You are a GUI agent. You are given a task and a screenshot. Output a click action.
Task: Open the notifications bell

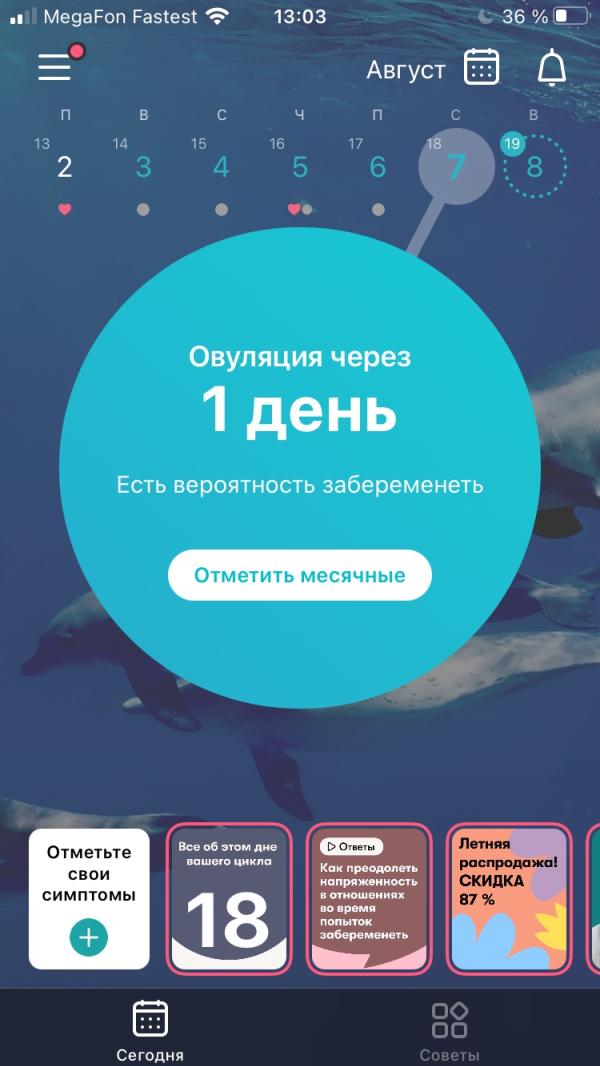coord(552,68)
